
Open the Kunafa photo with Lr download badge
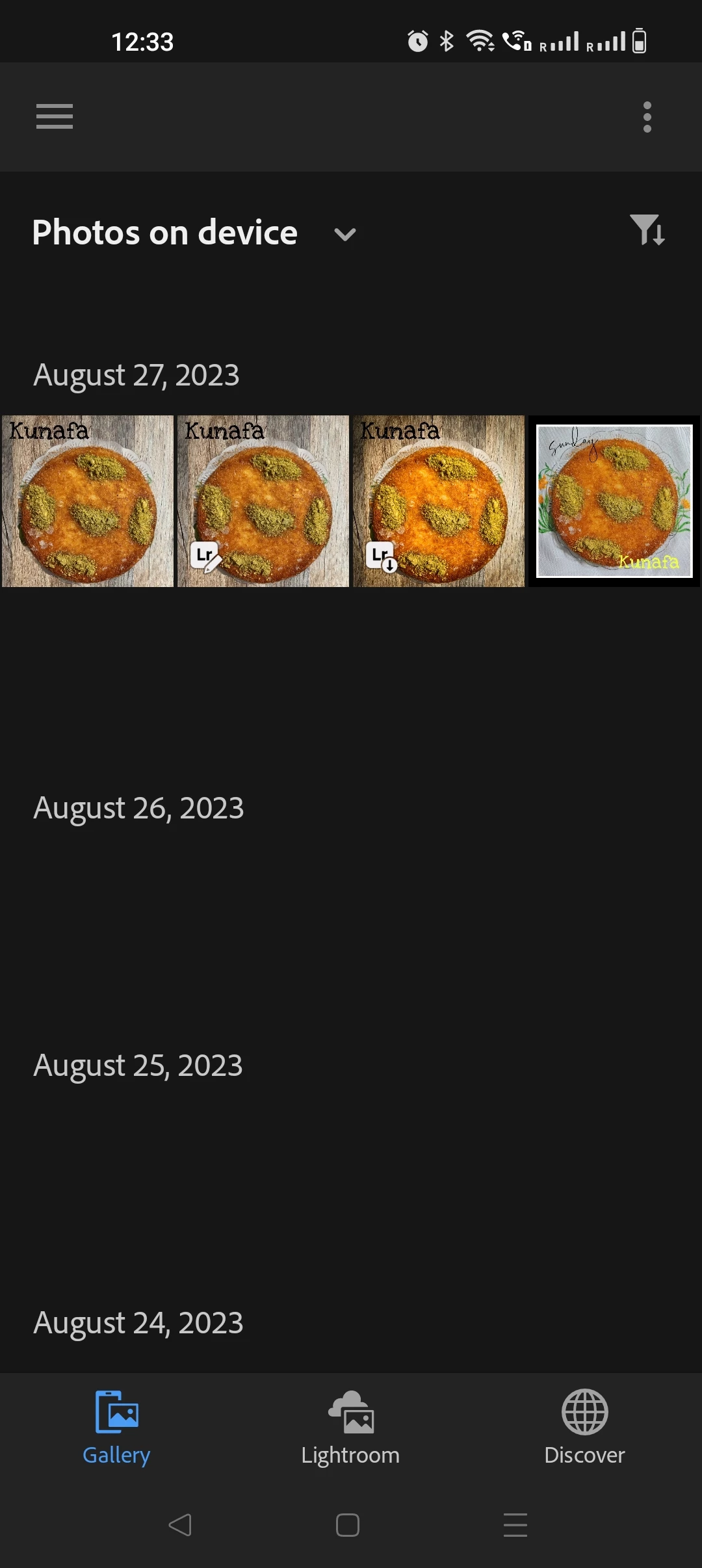click(439, 501)
